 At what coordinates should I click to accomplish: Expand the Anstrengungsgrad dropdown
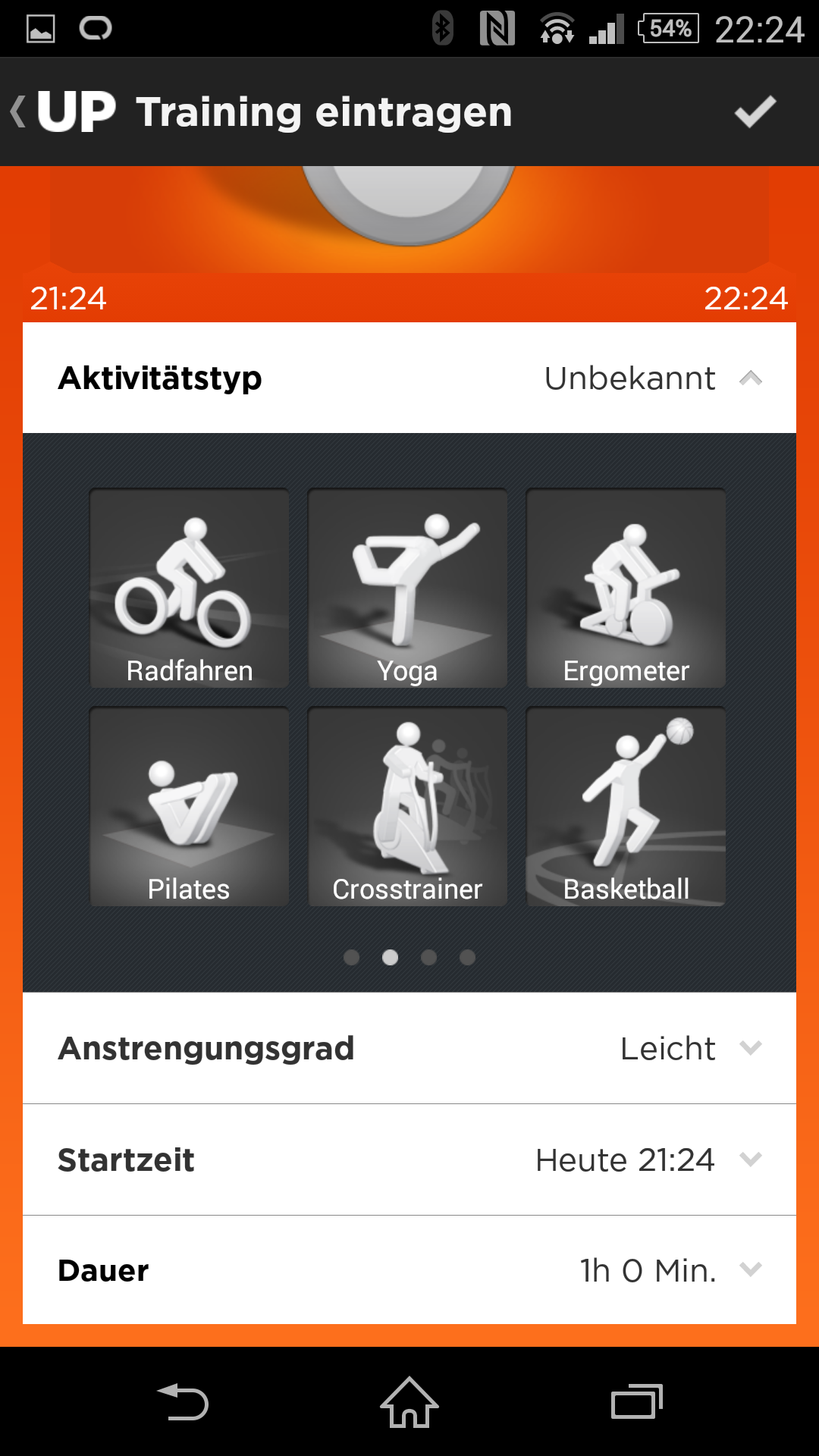[x=409, y=1048]
